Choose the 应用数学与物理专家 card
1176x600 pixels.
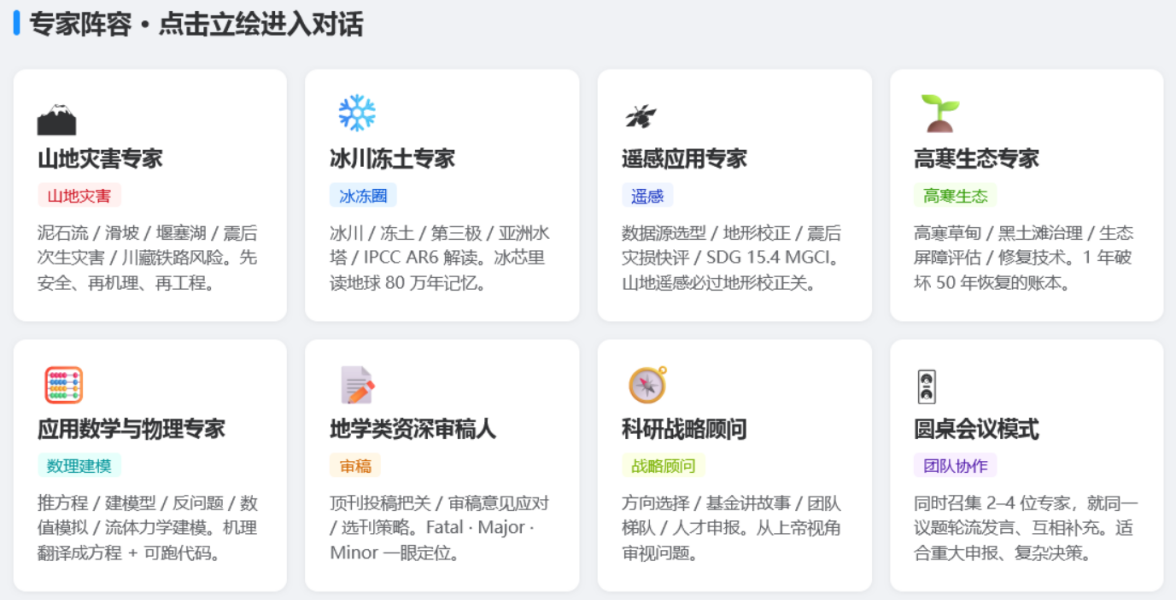click(149, 465)
